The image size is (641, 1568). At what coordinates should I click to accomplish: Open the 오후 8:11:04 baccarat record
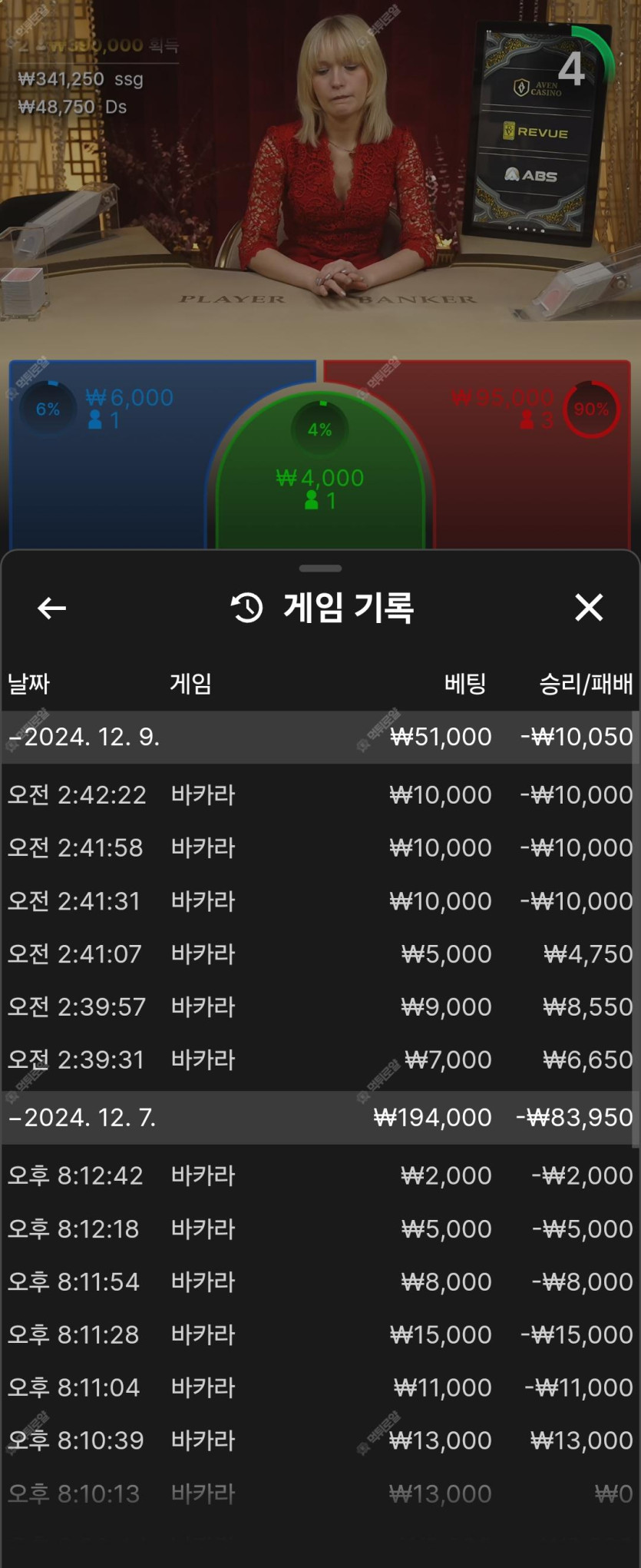319,1387
